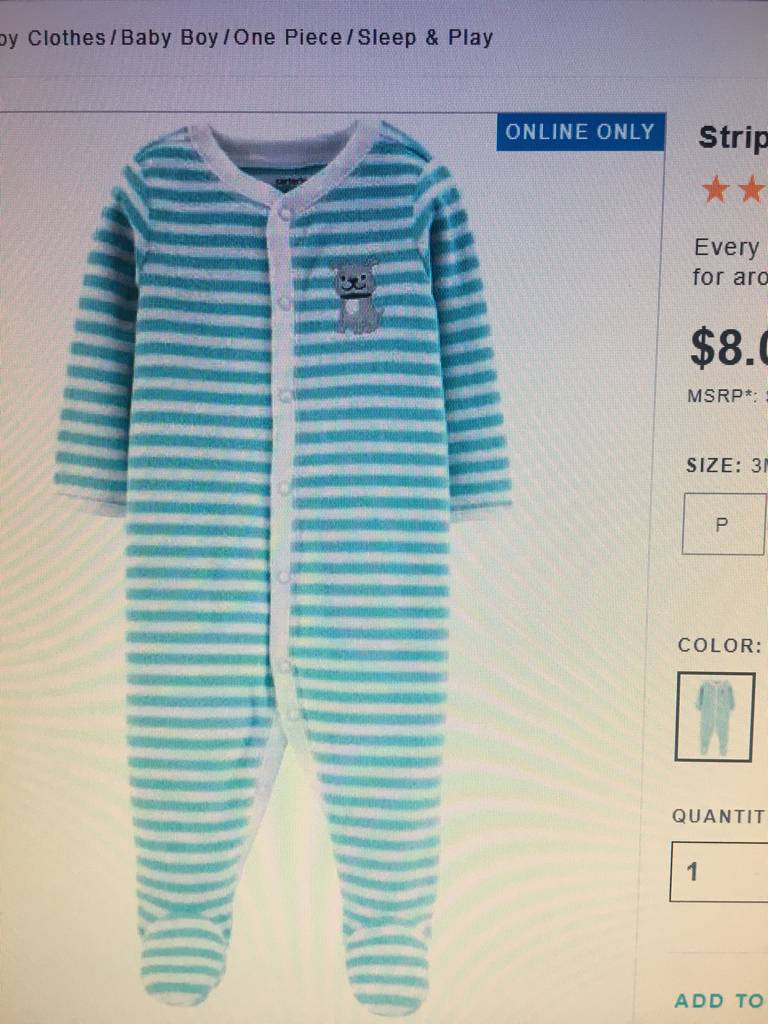Enlarge the striped sleeper product image
Screen dimensions: 768x1024
click(285, 560)
